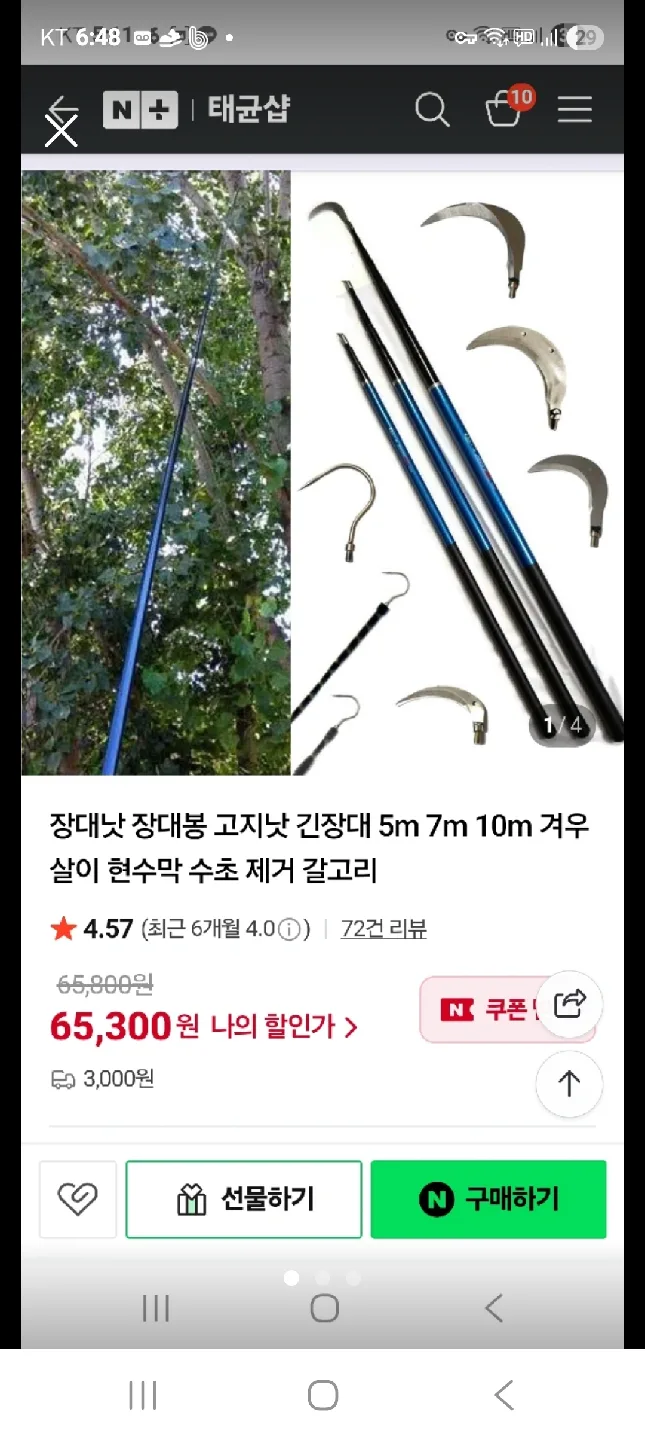This screenshot has height=1440, width=645.
Task: Close the screen with the X icon
Action: click(x=61, y=130)
